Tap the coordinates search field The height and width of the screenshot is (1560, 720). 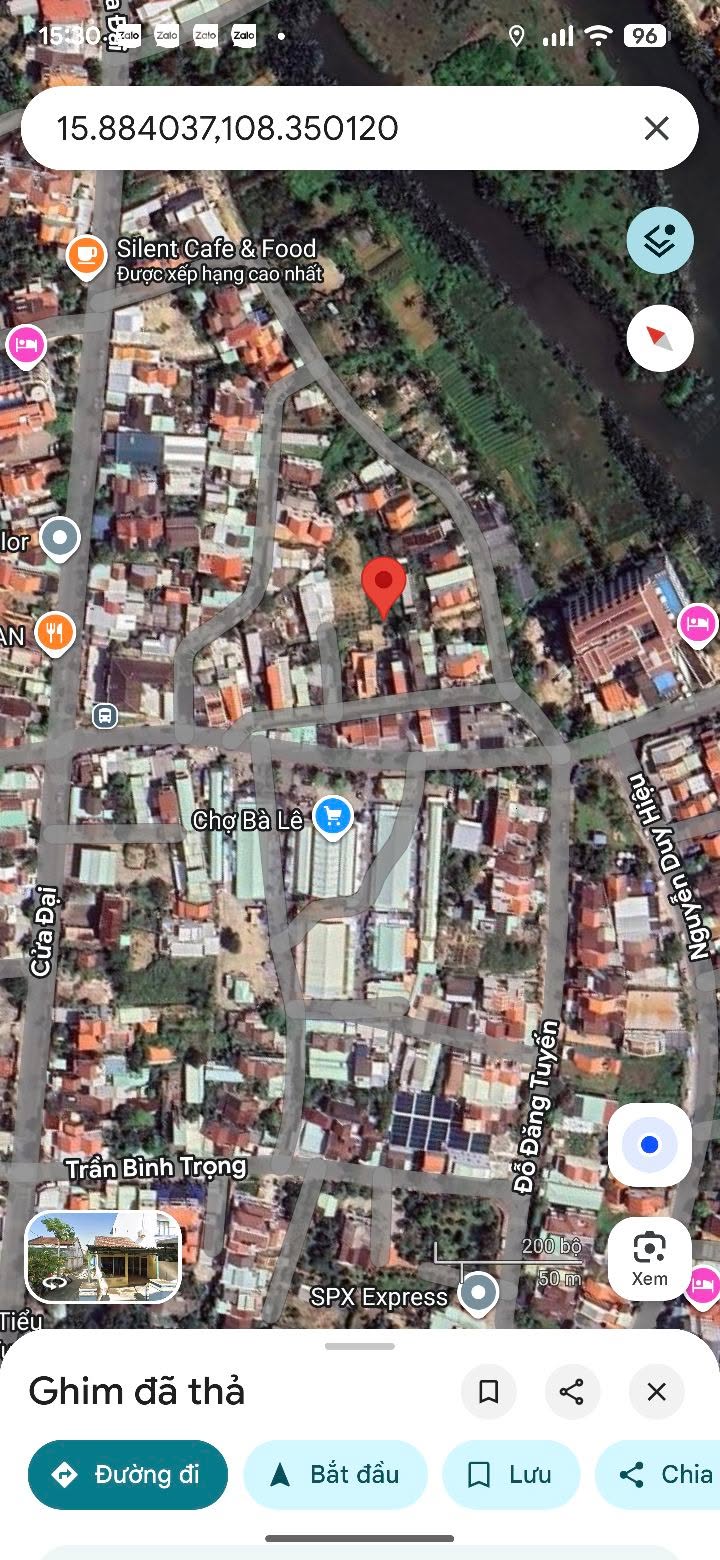[330, 128]
